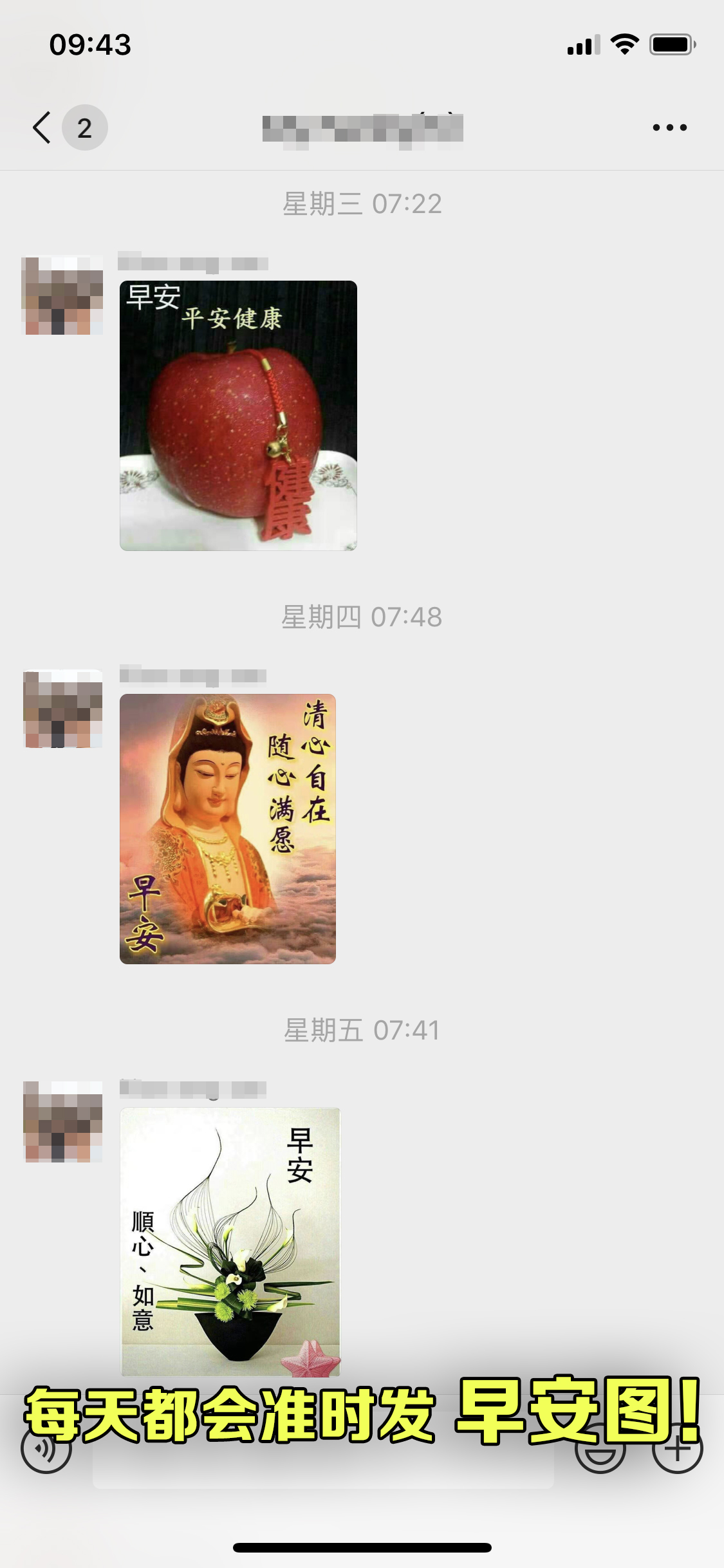Tap sender avatar on Thursday 07:48 message
The width and height of the screenshot is (724, 1568).
62,709
